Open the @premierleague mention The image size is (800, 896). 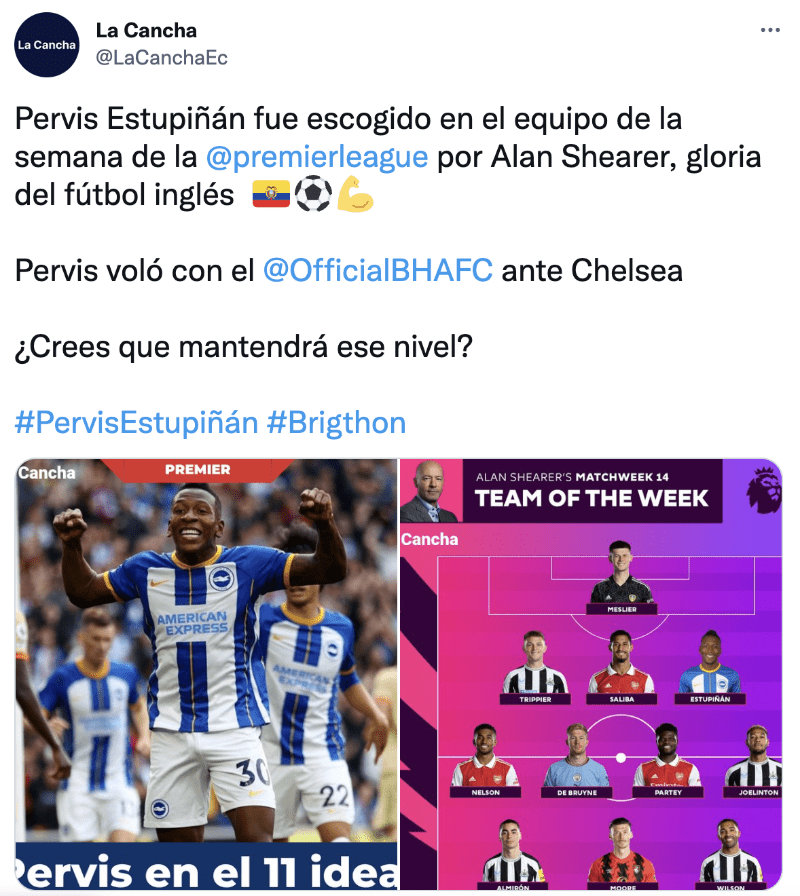click(317, 157)
